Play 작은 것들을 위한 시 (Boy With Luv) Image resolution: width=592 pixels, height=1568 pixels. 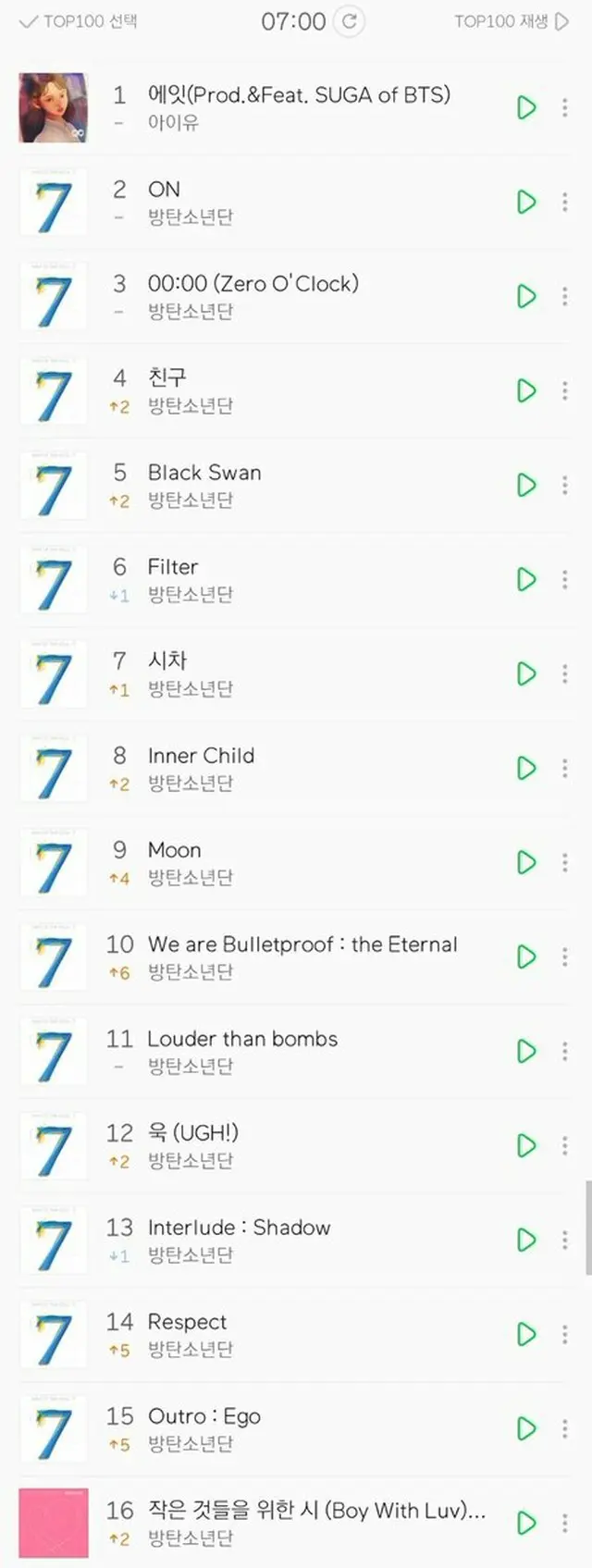pos(526,1524)
